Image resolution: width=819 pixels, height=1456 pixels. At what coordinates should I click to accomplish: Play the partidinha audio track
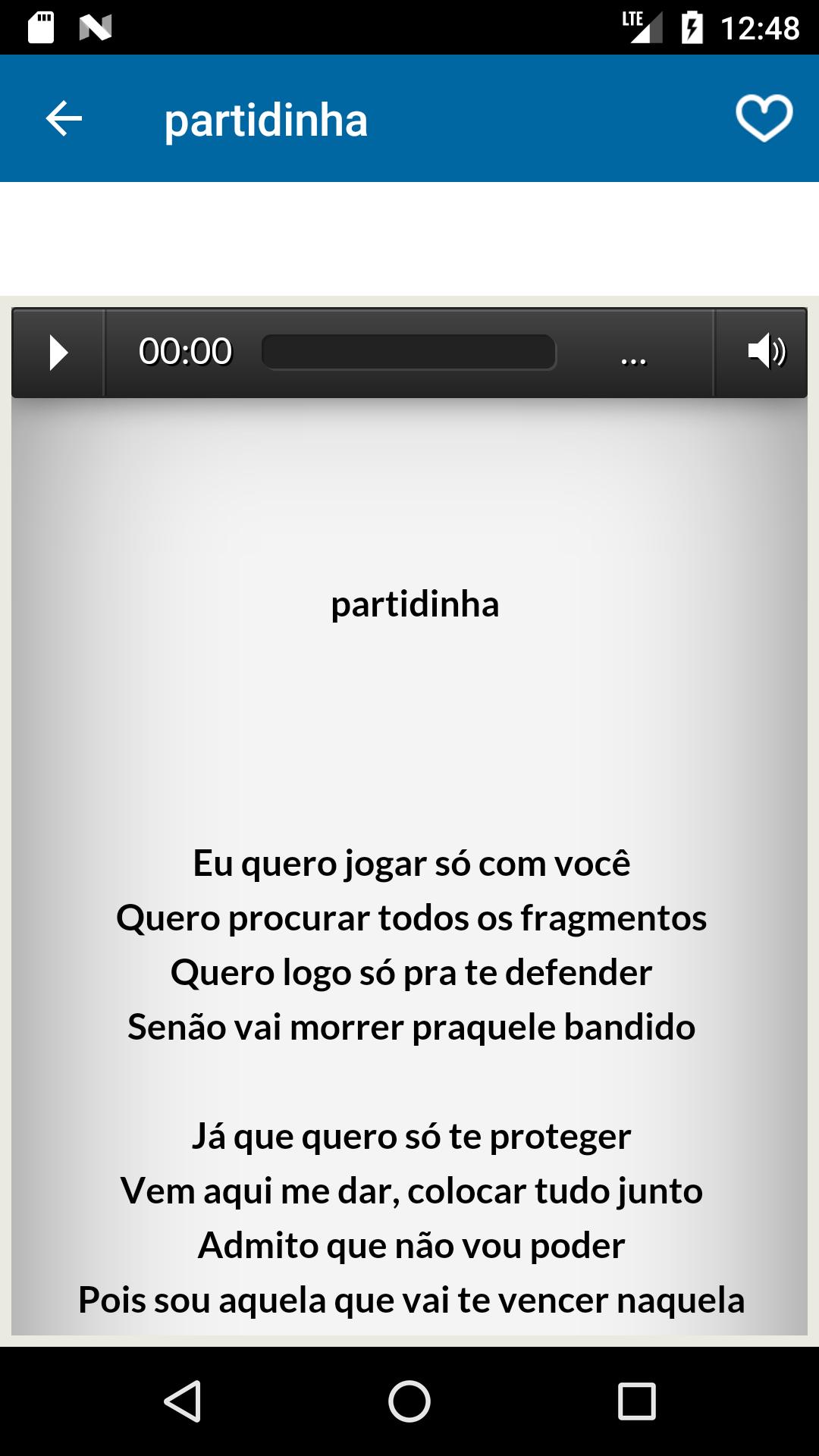pyautogui.click(x=58, y=353)
